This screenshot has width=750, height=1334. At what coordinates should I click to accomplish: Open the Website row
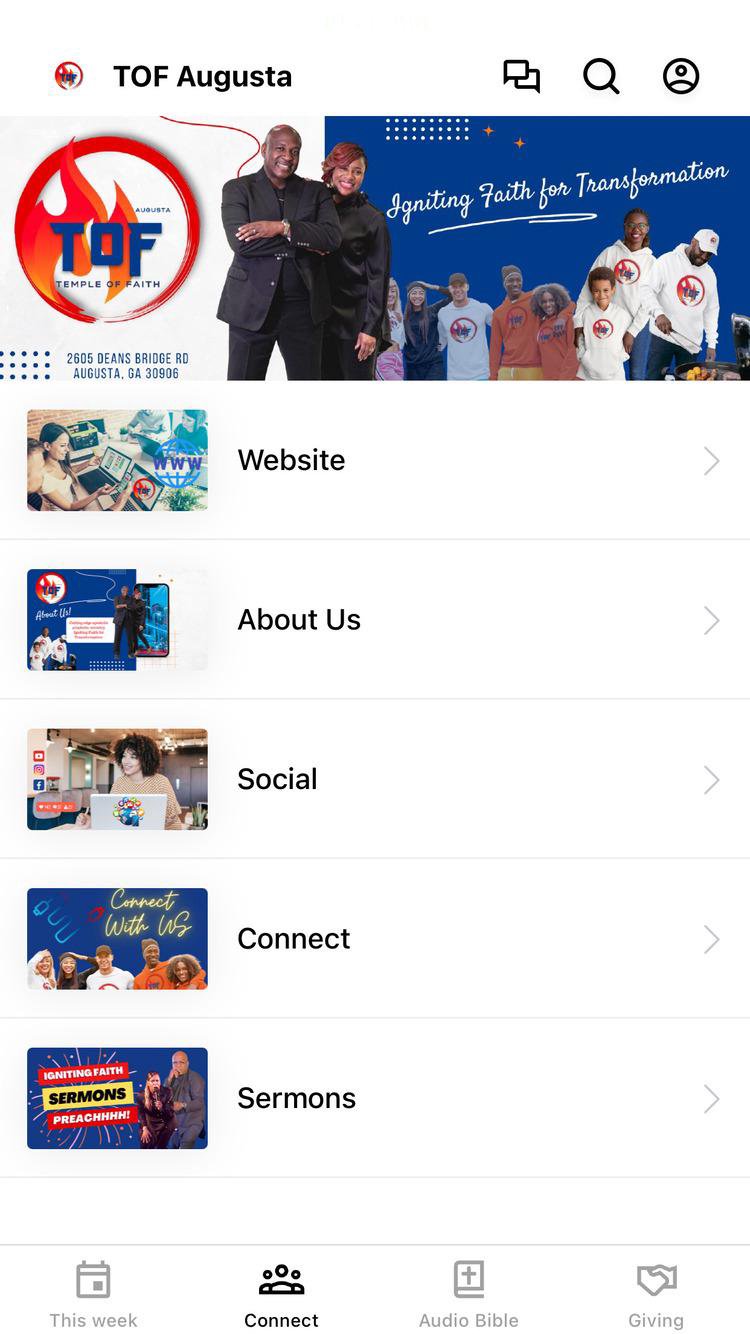[375, 460]
